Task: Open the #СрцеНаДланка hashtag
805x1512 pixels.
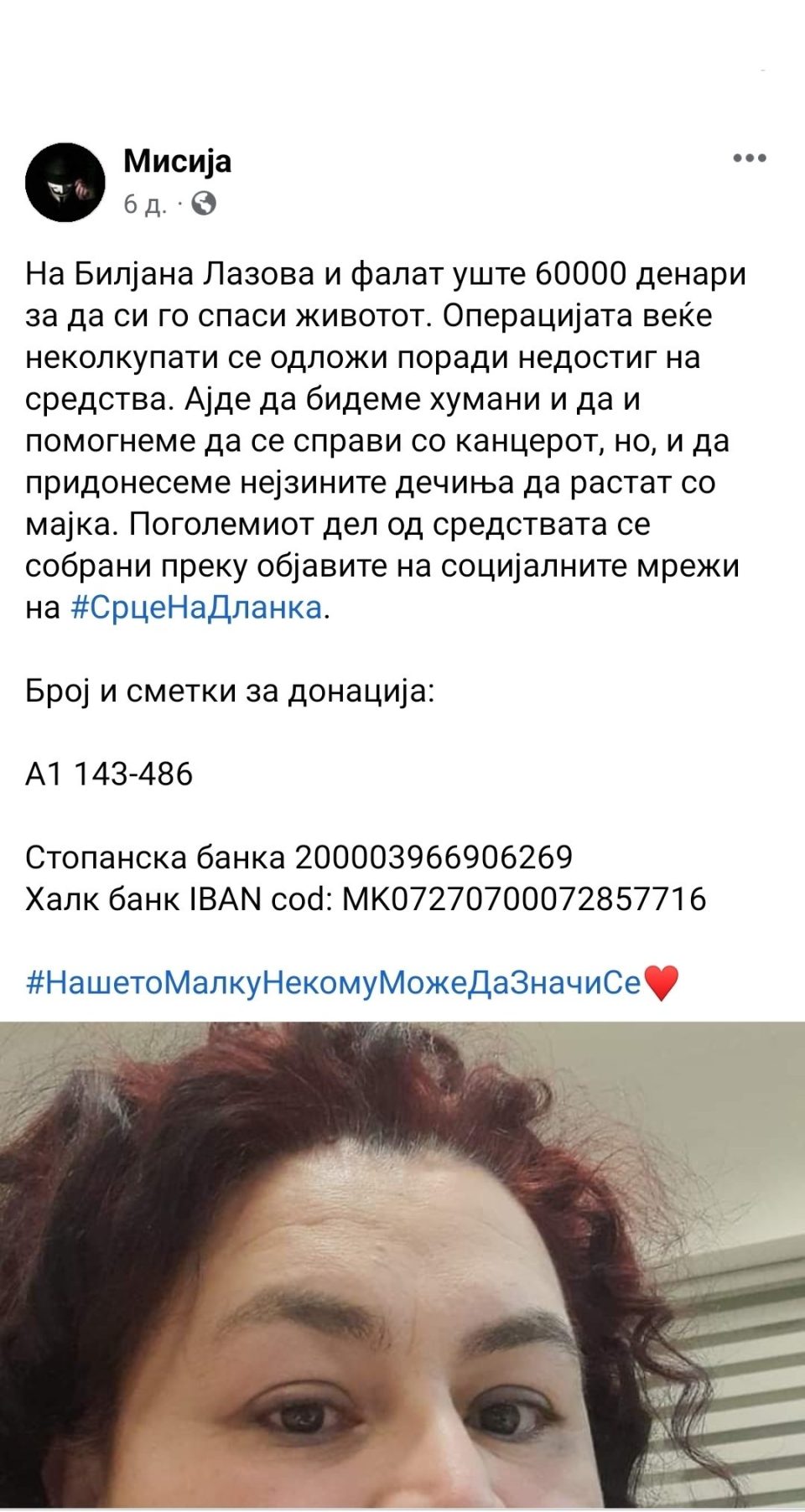Action: coord(196,608)
